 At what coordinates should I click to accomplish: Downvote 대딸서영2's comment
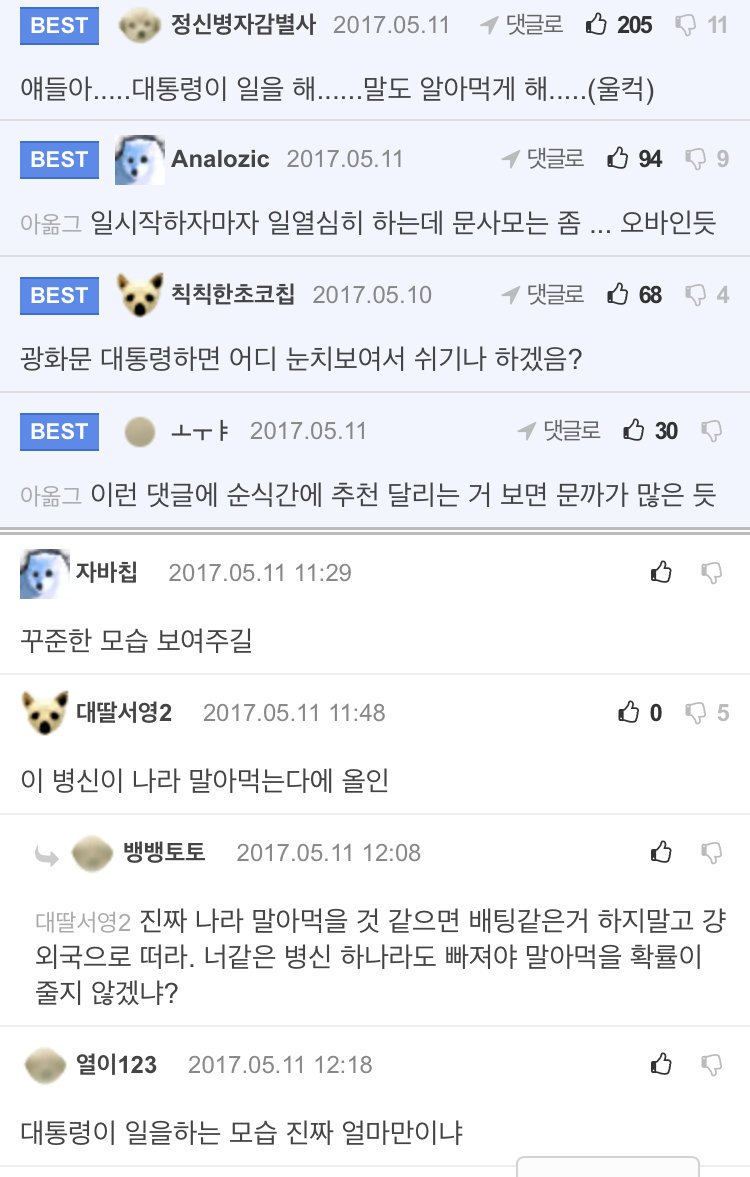tap(695, 712)
